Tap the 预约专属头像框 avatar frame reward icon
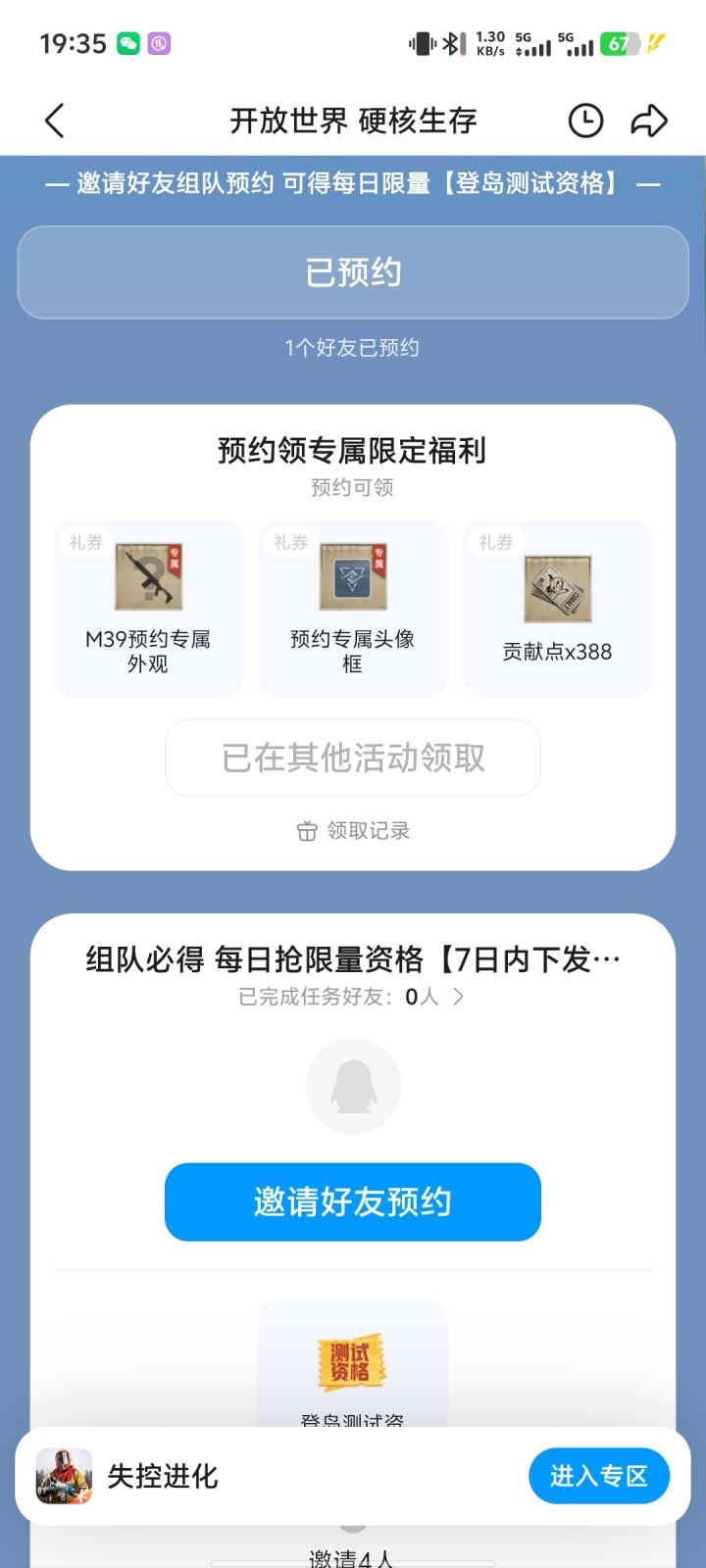The image size is (706, 1568). pos(352,578)
